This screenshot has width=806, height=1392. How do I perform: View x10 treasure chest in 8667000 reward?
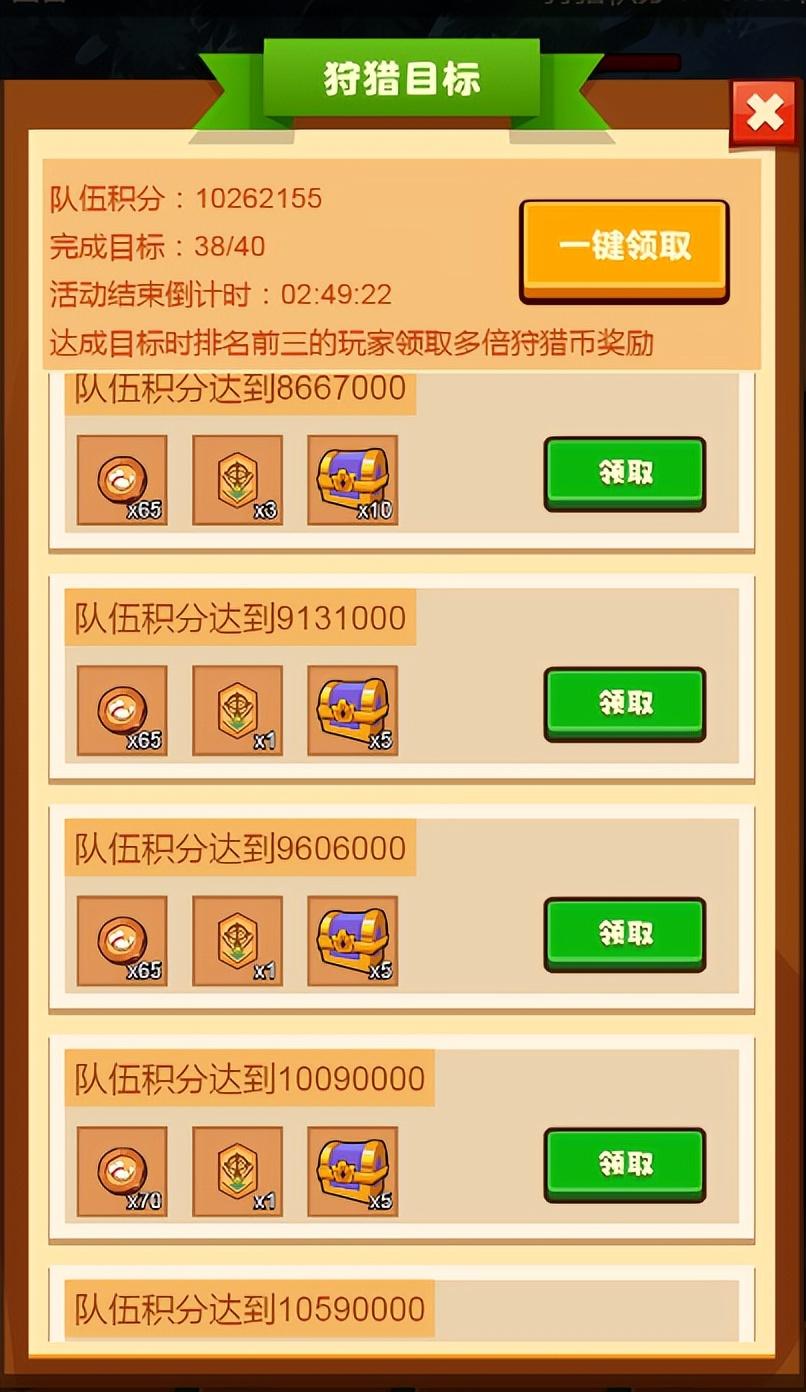point(353,480)
